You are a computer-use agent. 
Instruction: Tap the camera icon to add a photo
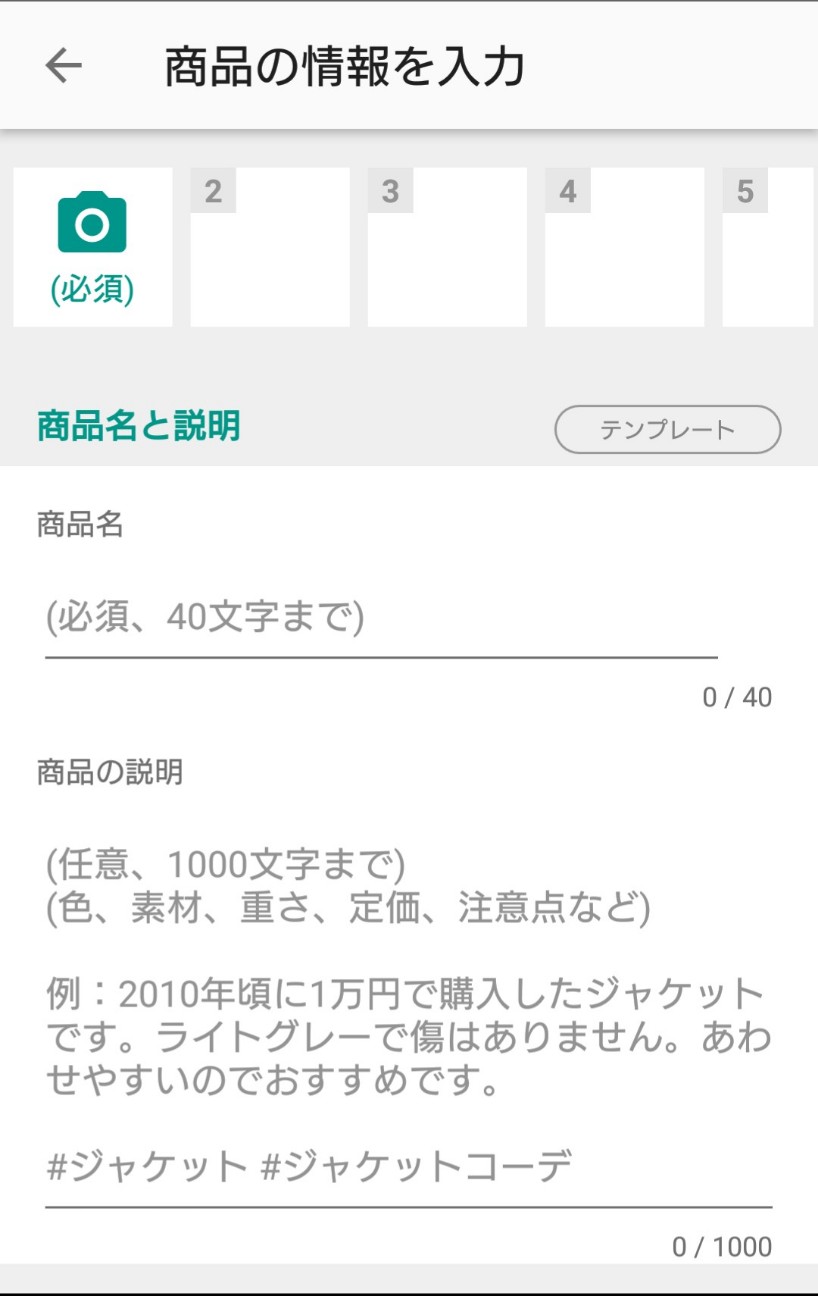point(91,223)
